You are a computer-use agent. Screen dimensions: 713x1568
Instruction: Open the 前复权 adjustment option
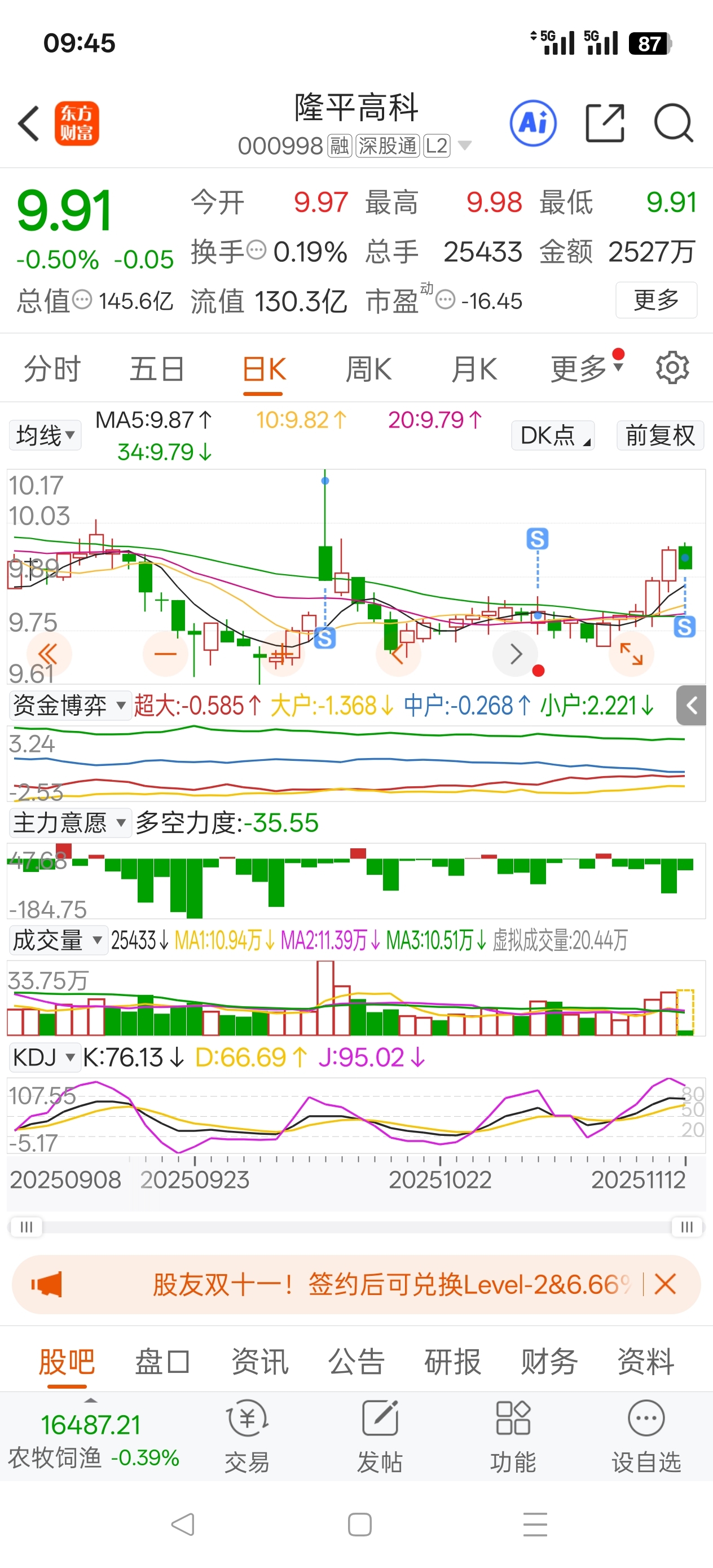(660, 435)
